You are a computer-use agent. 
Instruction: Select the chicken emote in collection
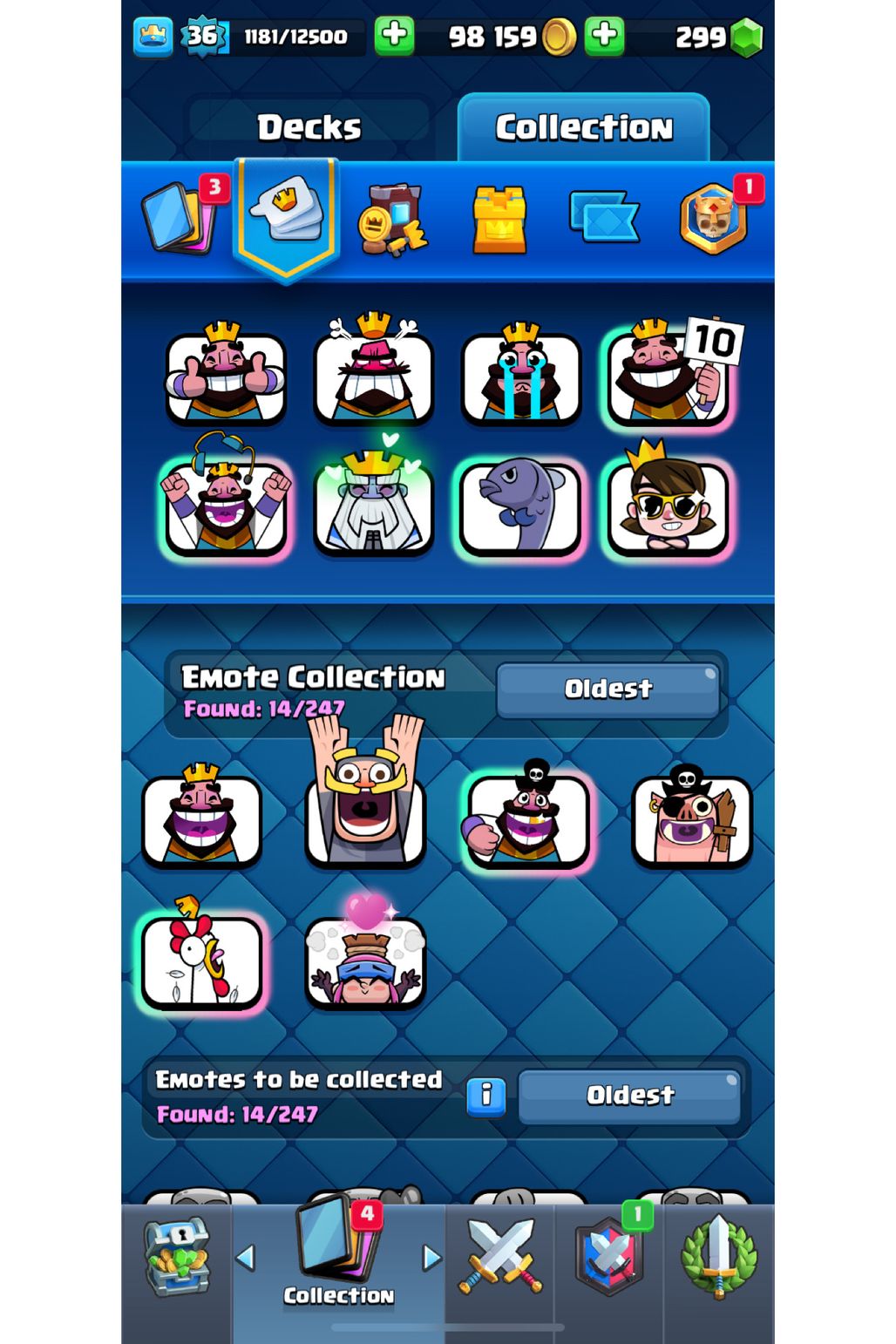click(202, 960)
